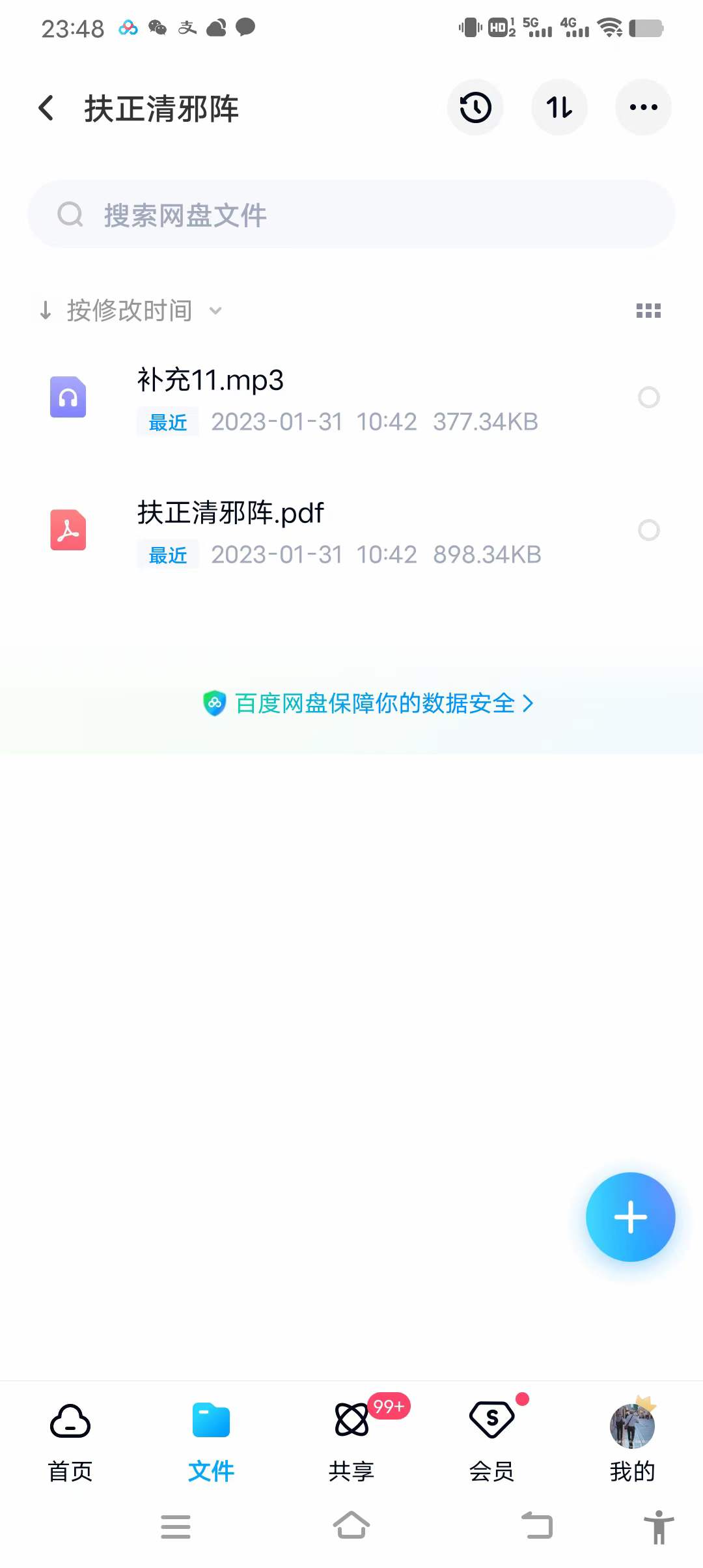The height and width of the screenshot is (1568, 703).
Task: Tap the blue plus button to upload files
Action: [629, 1217]
